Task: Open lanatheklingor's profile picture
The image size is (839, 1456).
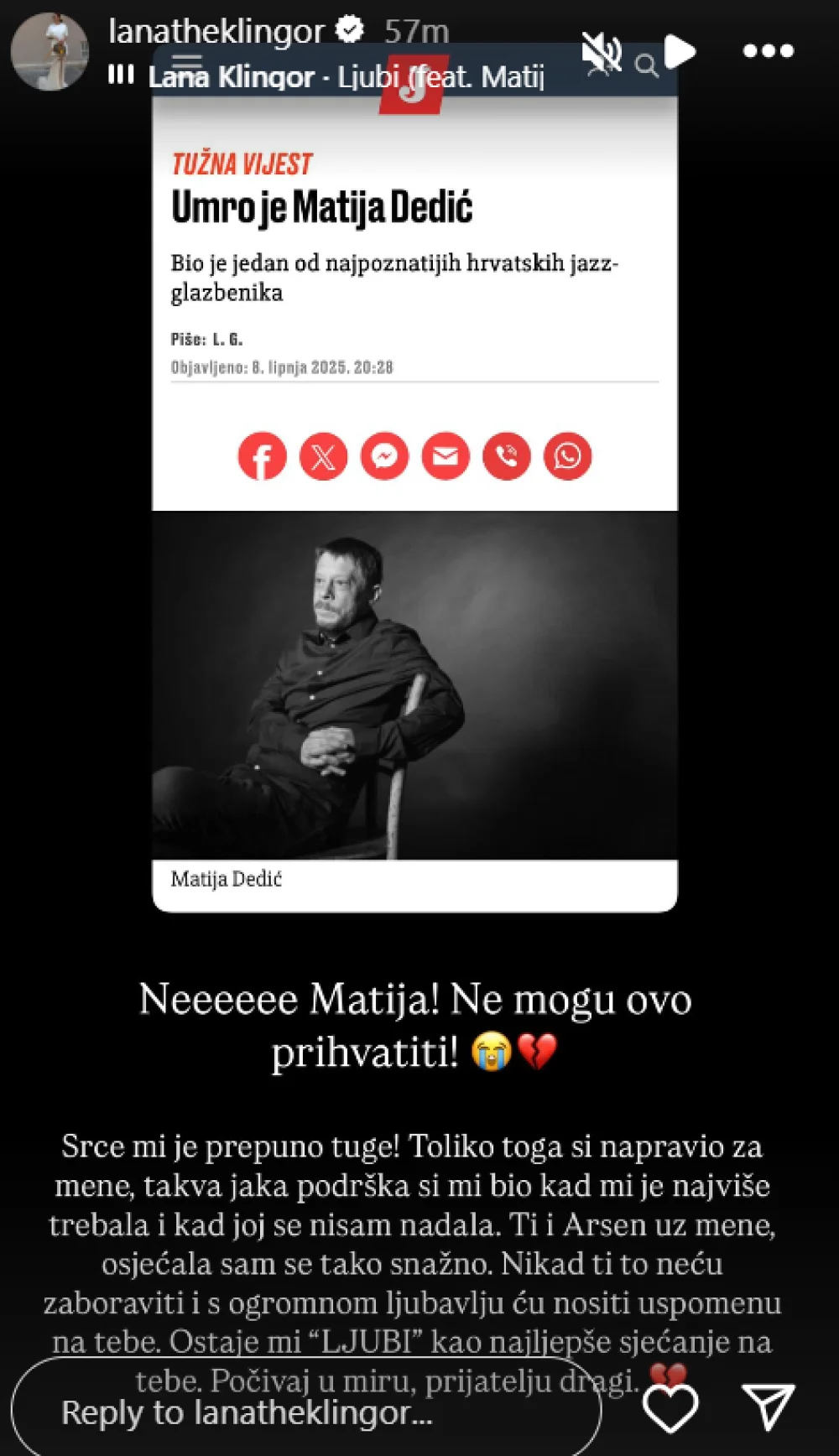Action: [49, 51]
